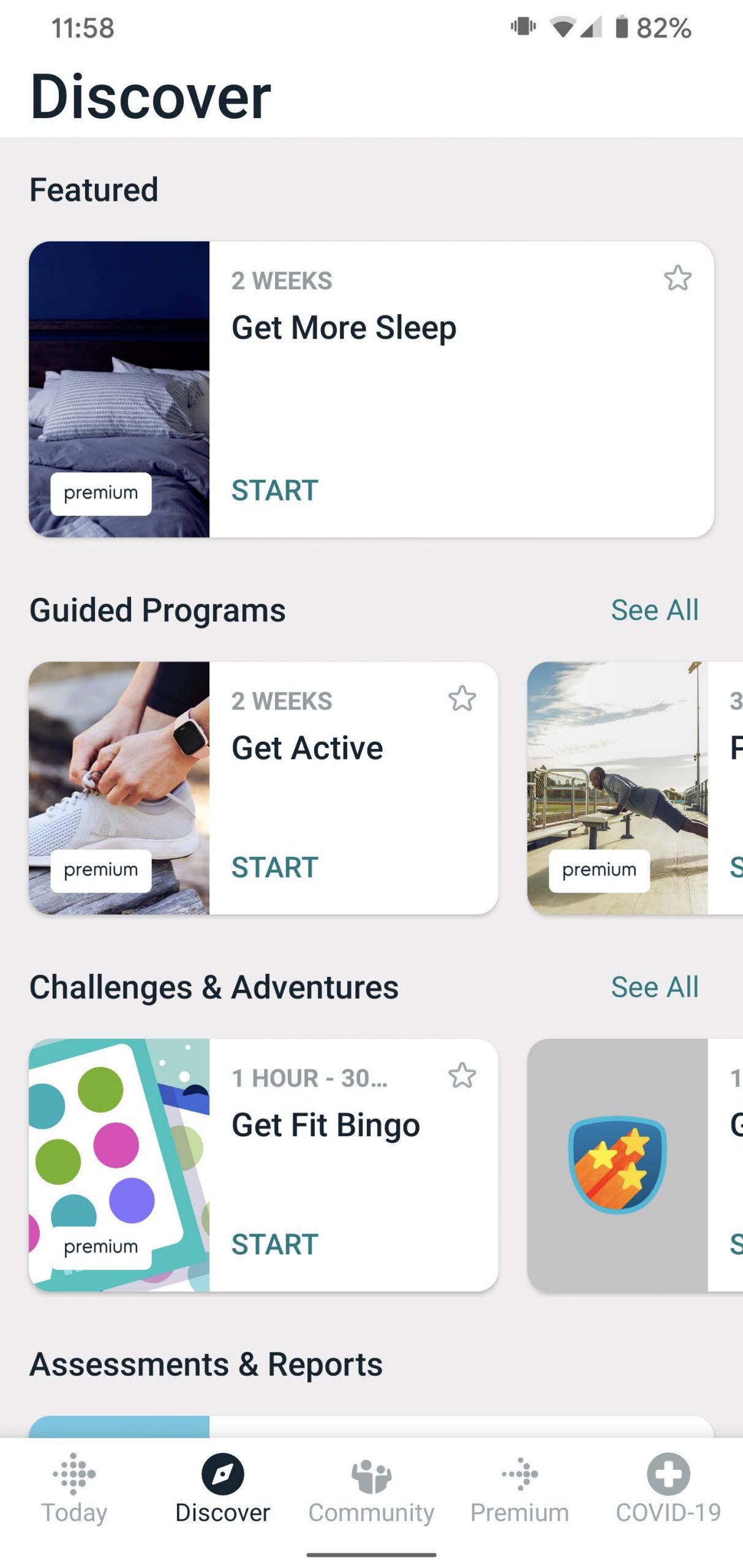Open the star badge challenge card

(635, 1164)
